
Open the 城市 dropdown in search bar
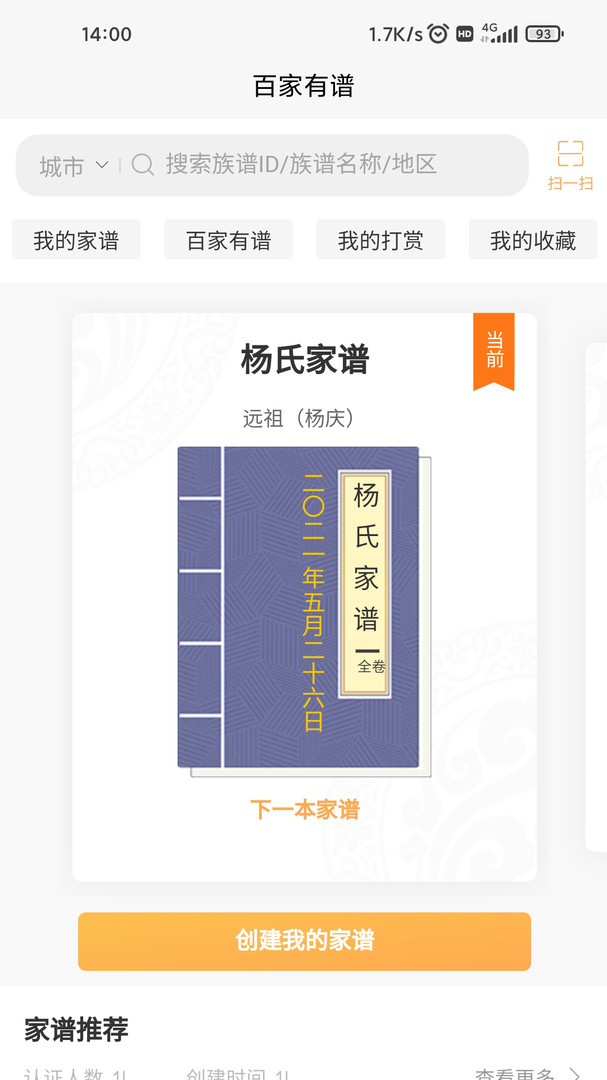[x=73, y=165]
